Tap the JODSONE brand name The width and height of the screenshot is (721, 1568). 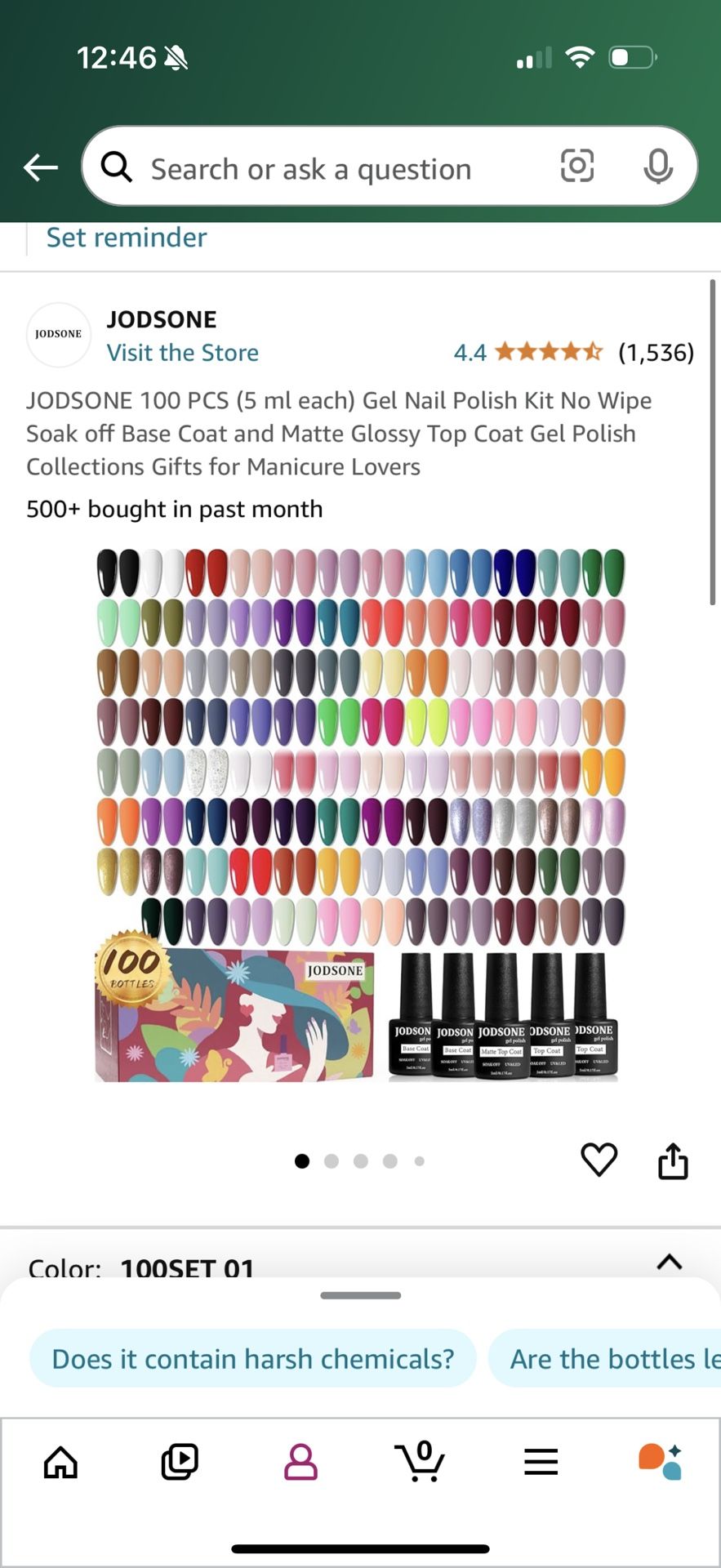click(161, 319)
